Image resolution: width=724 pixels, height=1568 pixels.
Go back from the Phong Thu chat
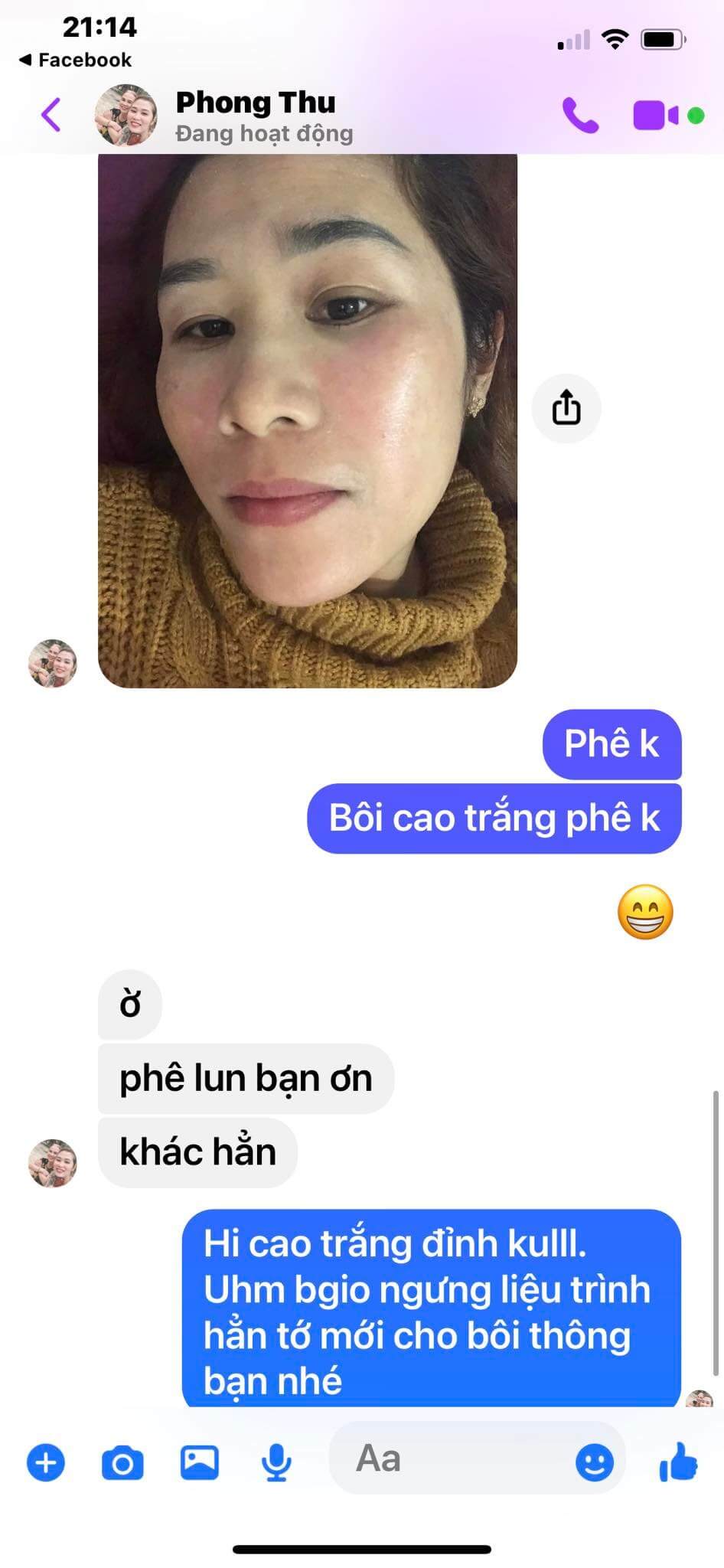pos(51,116)
